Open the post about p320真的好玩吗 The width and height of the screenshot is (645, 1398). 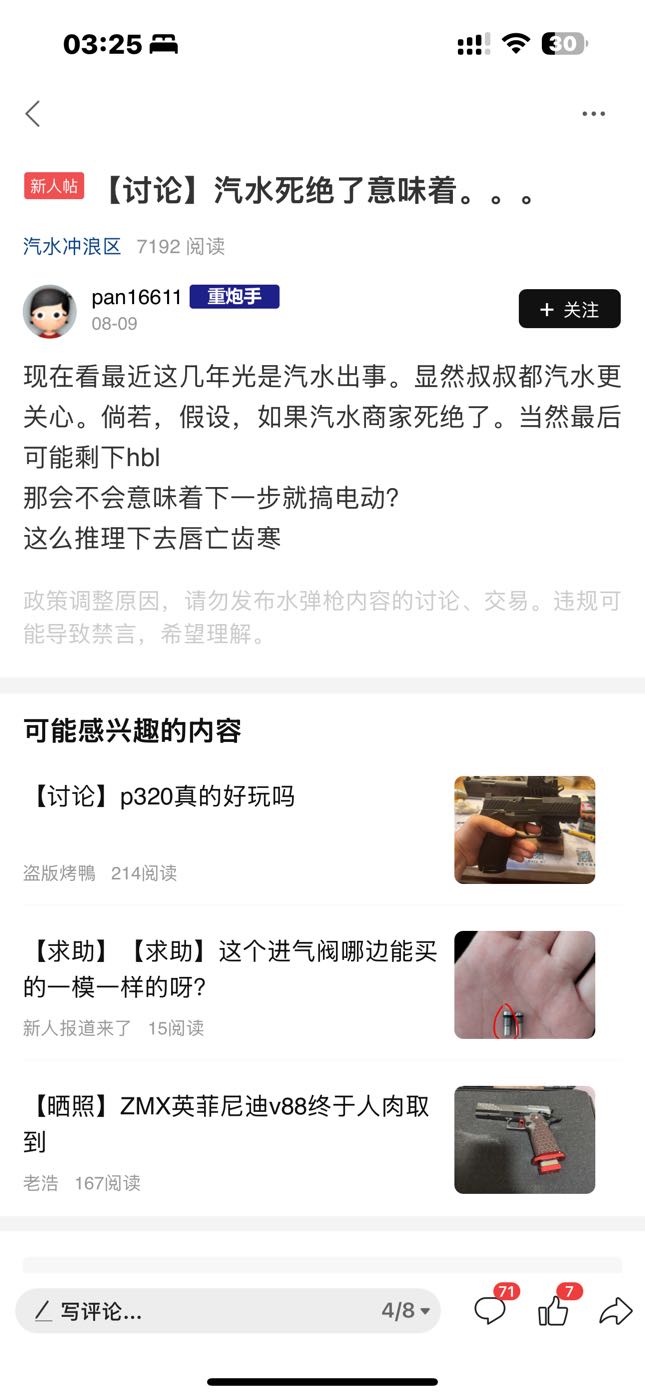pos(158,797)
